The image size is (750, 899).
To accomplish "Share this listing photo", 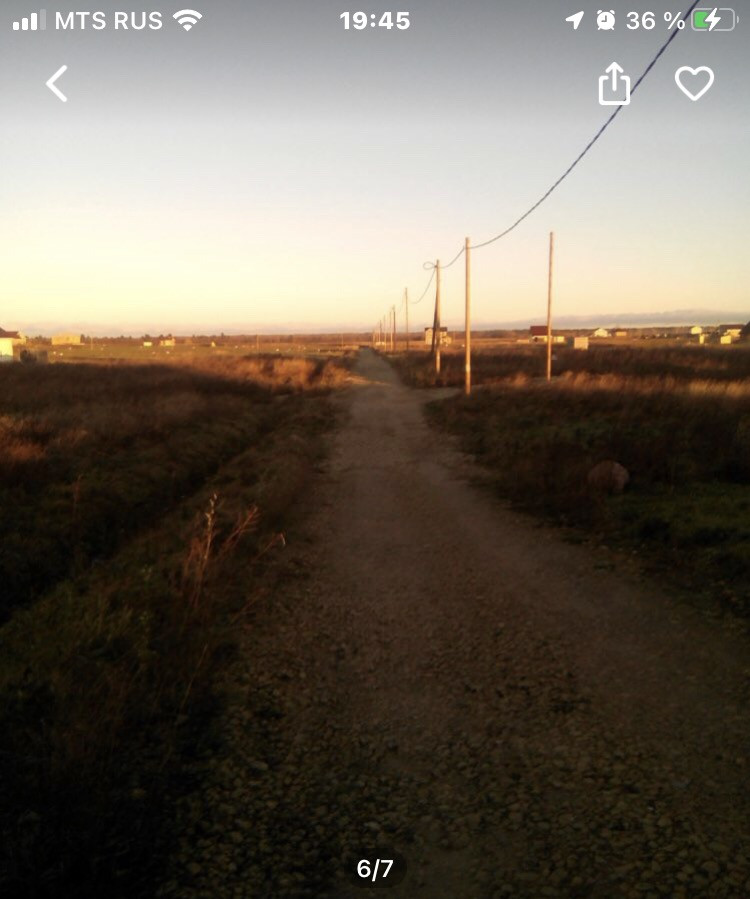I will 614,84.
